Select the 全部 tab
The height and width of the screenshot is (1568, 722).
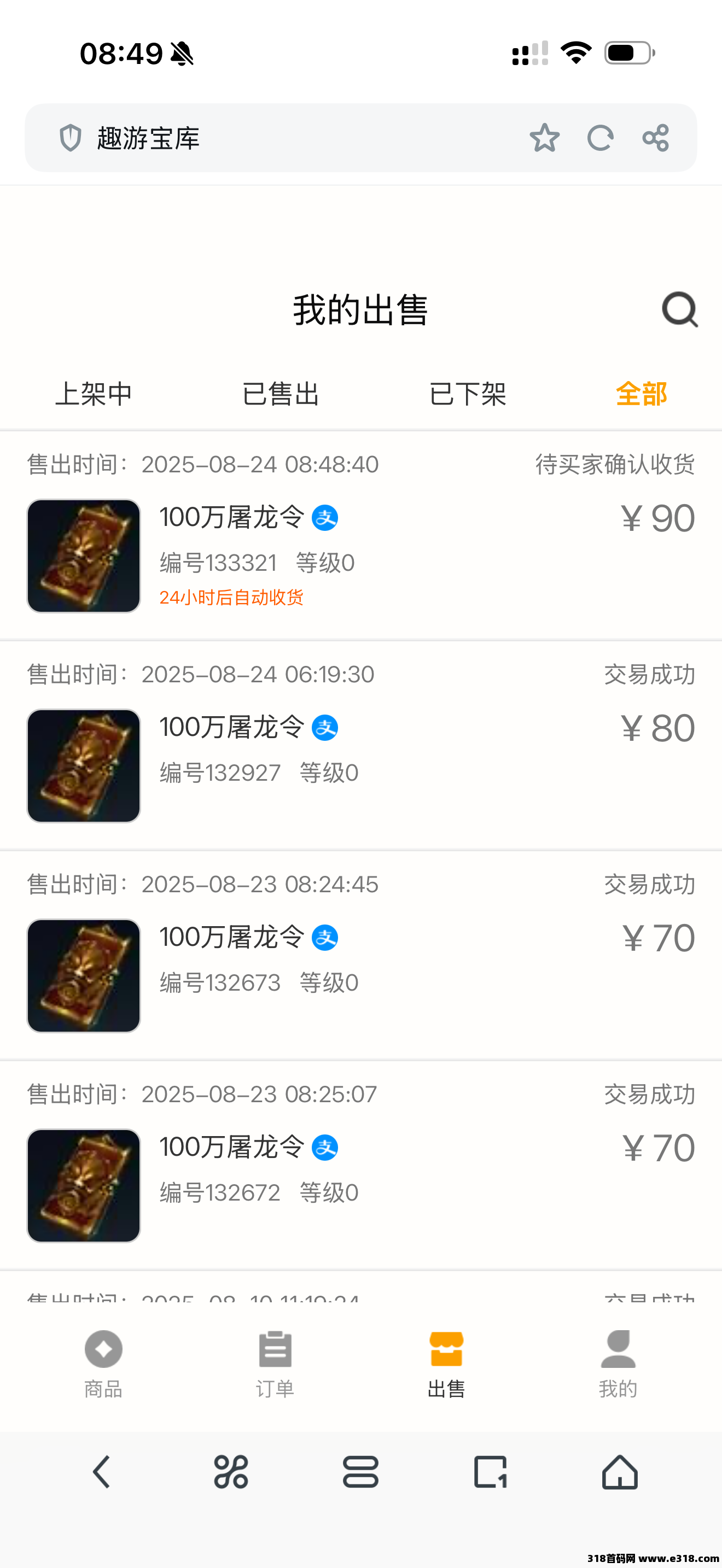pos(641,394)
